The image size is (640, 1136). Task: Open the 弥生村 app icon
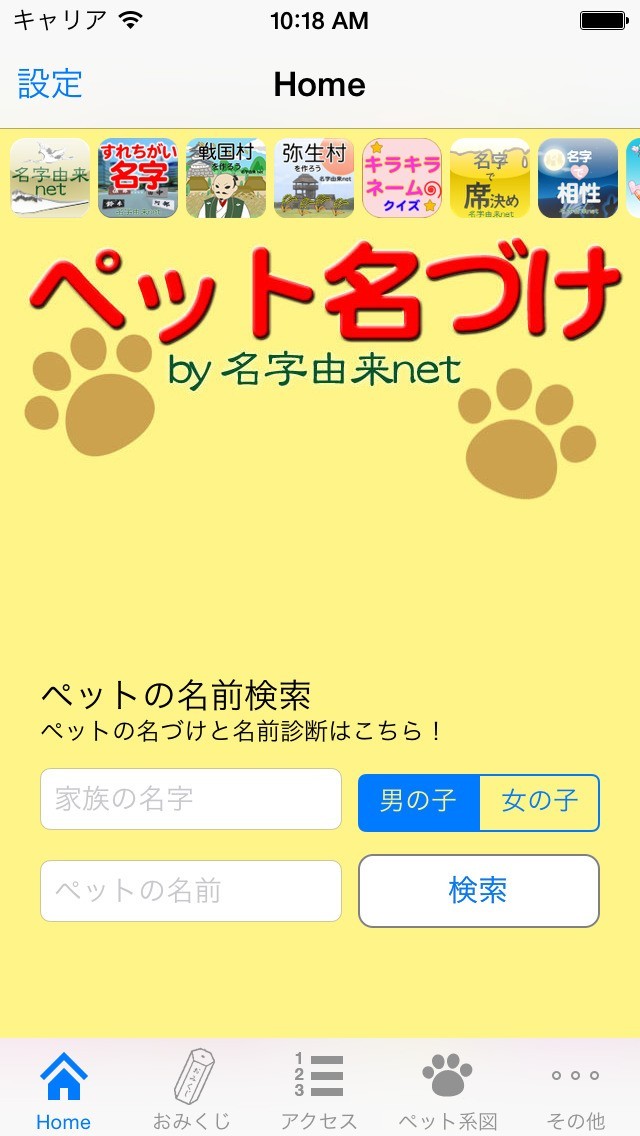(314, 178)
